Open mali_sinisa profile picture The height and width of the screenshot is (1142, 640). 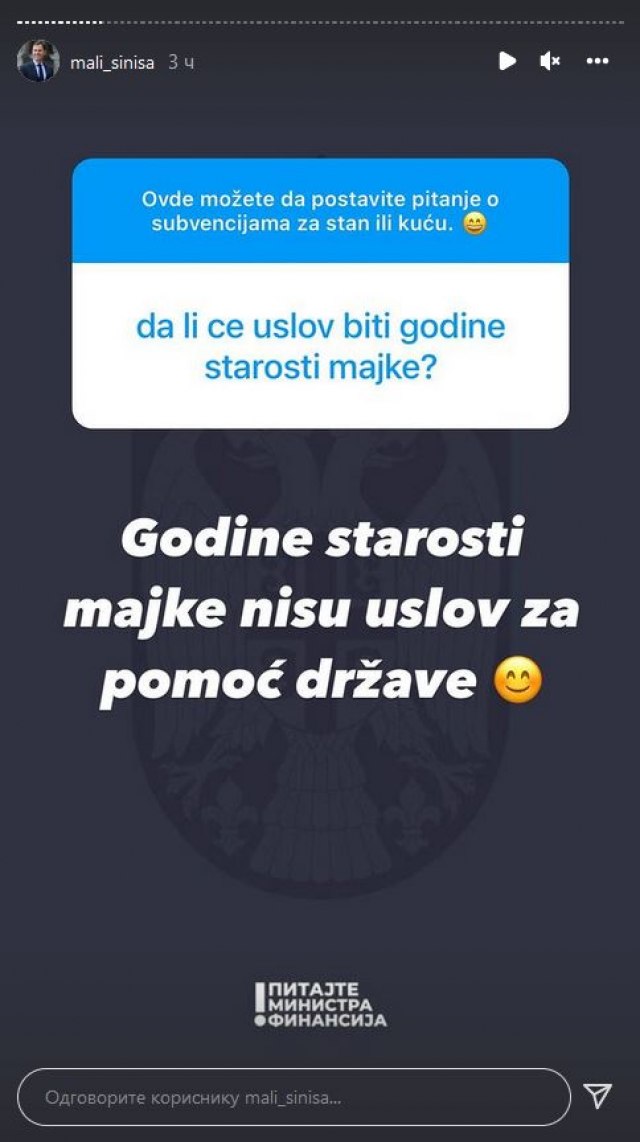click(x=38, y=61)
